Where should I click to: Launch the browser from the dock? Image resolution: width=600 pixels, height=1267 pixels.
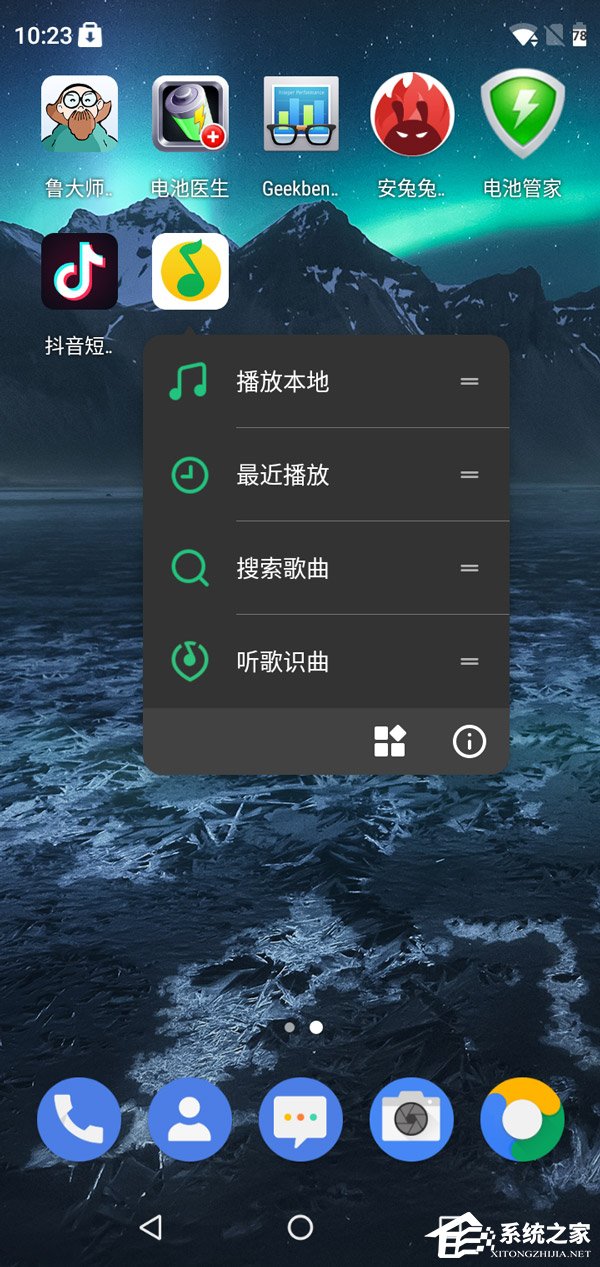(522, 1120)
